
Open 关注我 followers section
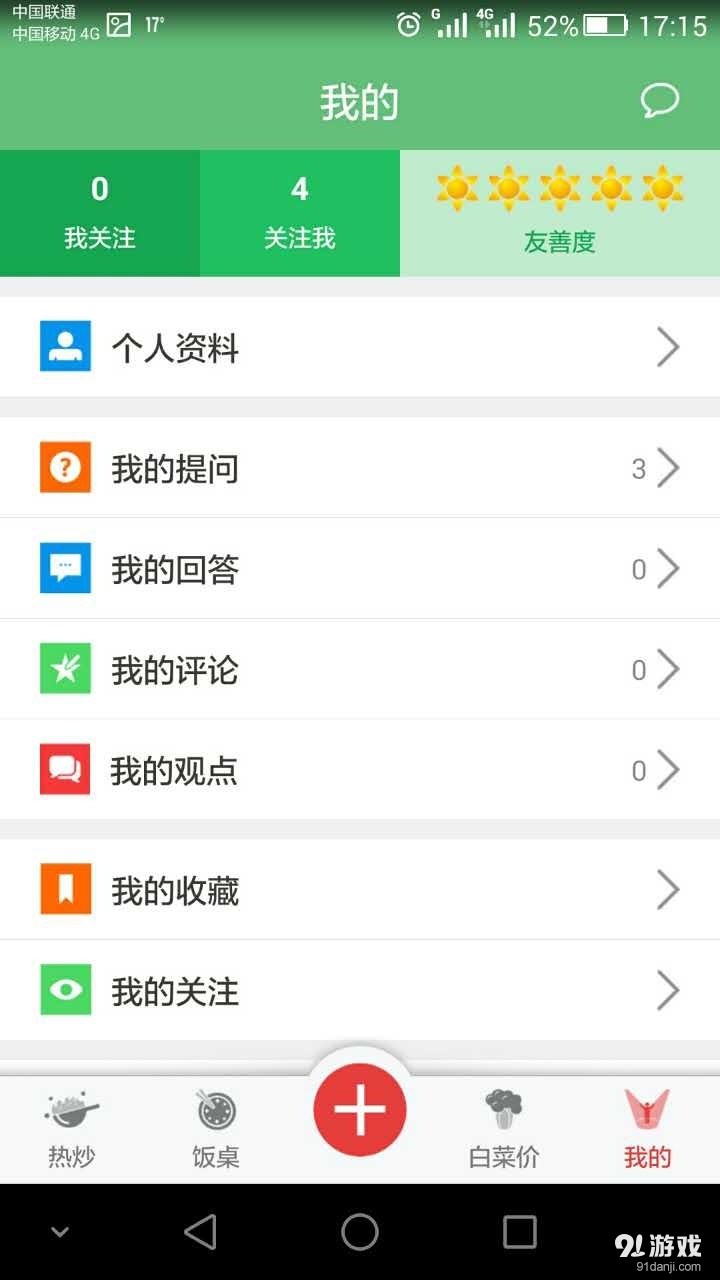click(x=299, y=212)
